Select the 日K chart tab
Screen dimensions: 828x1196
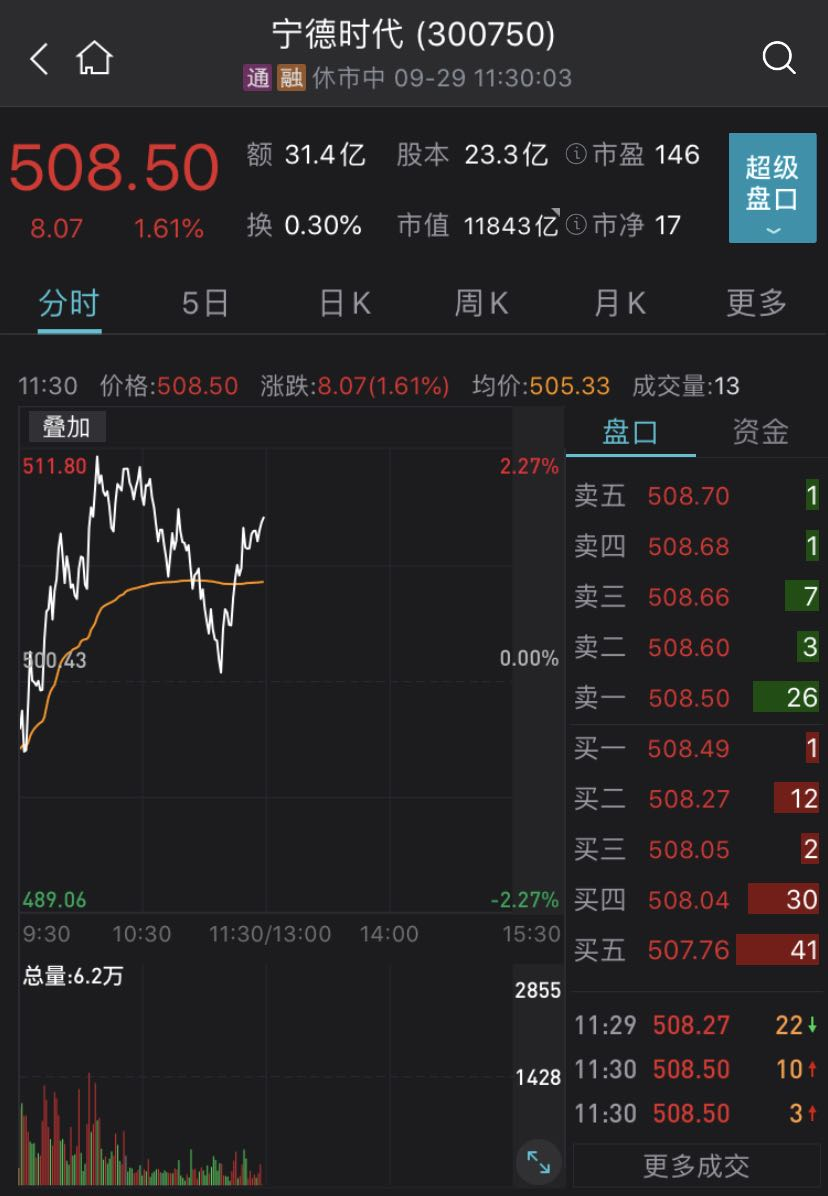345,303
